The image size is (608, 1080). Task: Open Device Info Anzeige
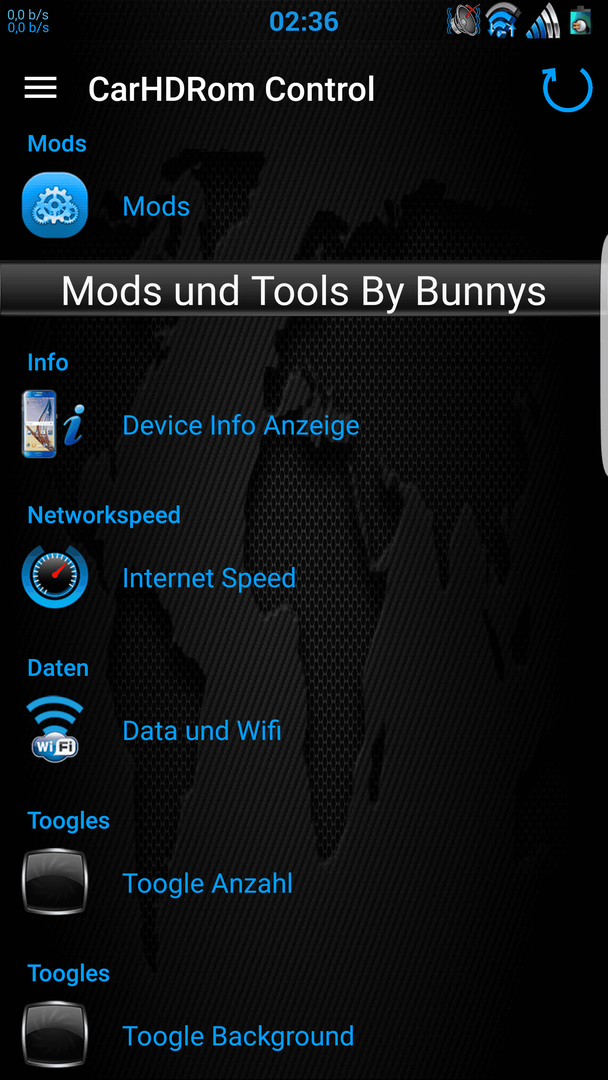240,426
